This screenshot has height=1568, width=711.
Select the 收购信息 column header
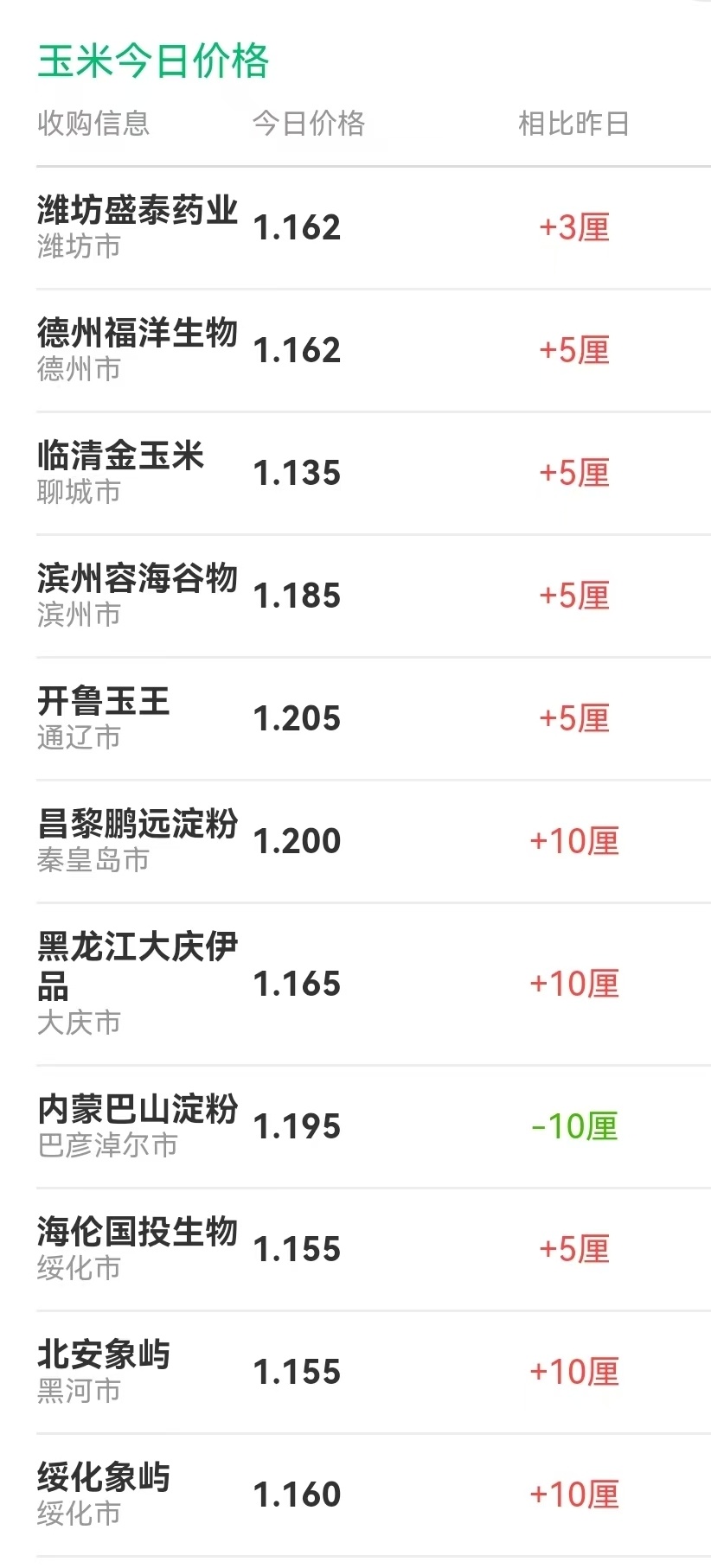93,124
